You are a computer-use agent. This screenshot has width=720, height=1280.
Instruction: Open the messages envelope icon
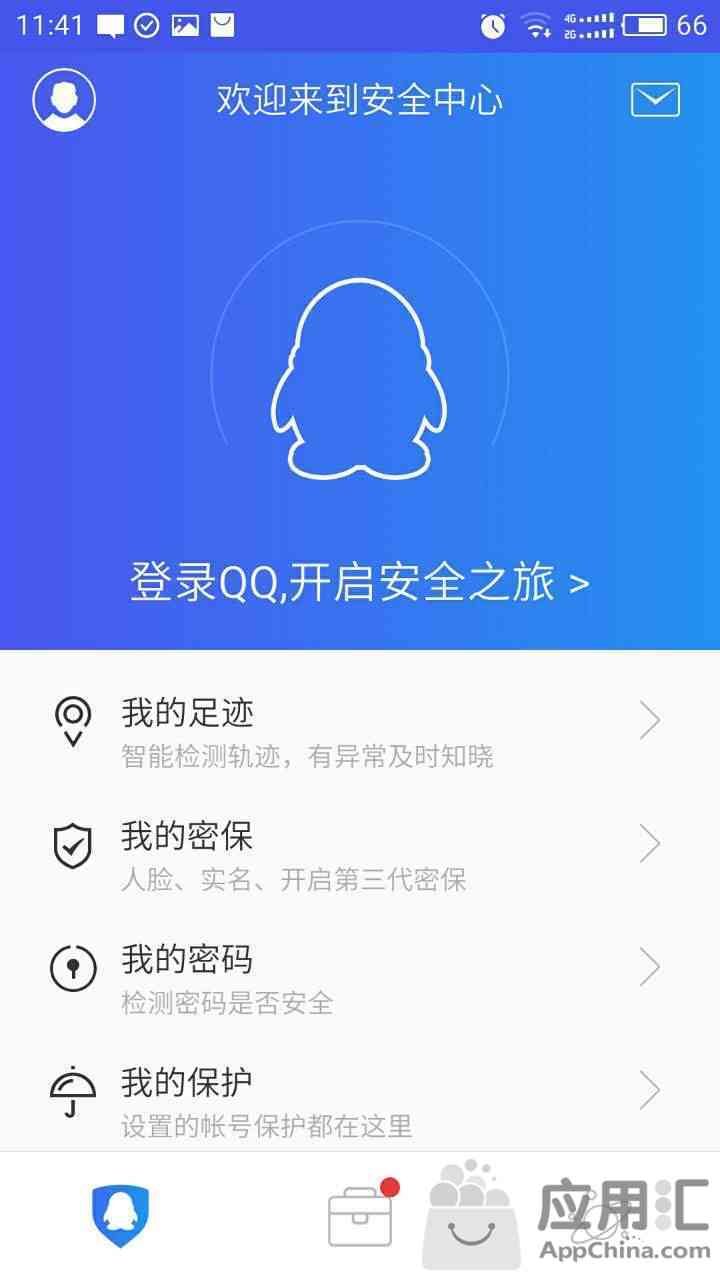click(655, 100)
